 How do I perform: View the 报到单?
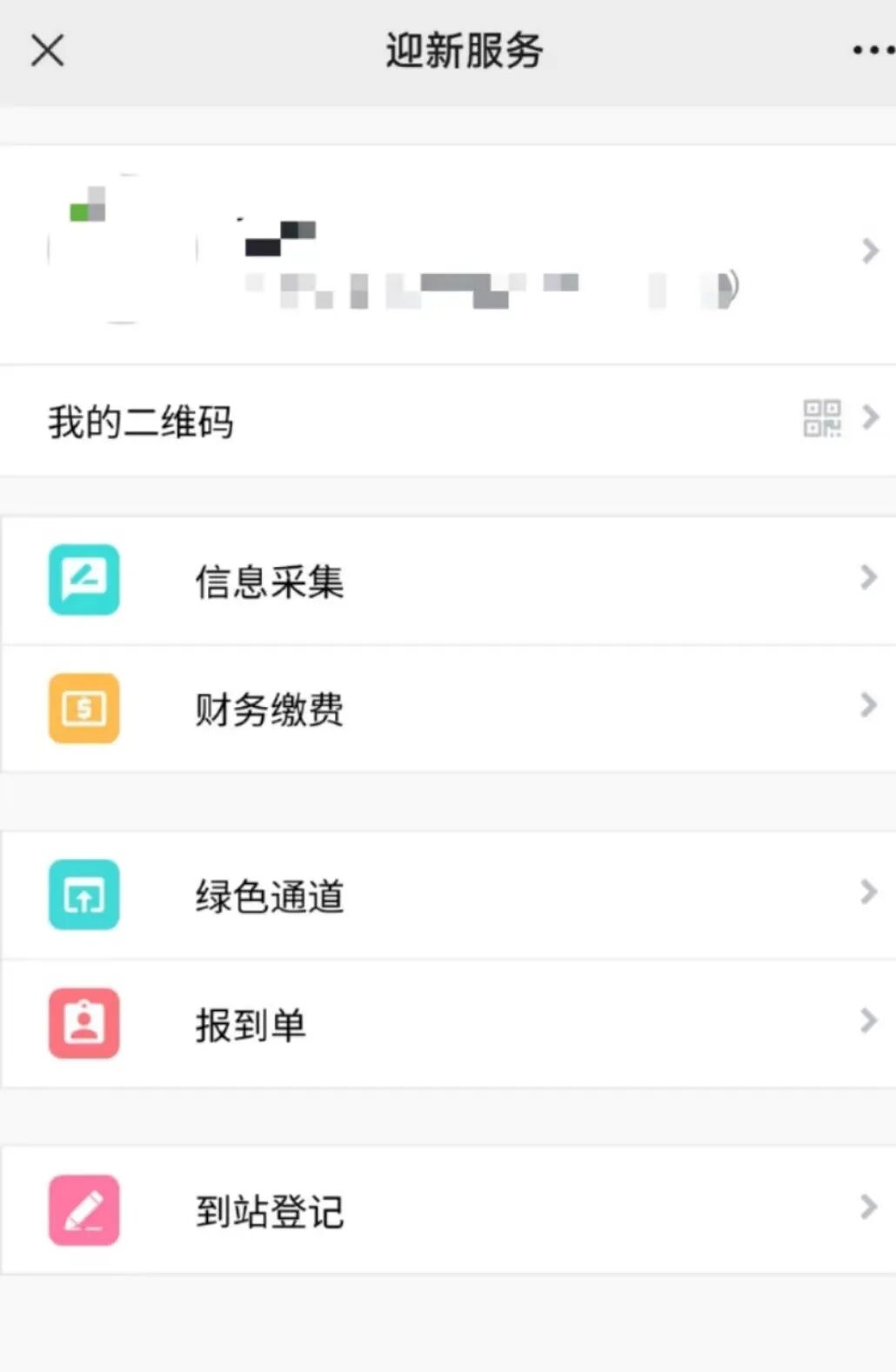coord(448,1023)
